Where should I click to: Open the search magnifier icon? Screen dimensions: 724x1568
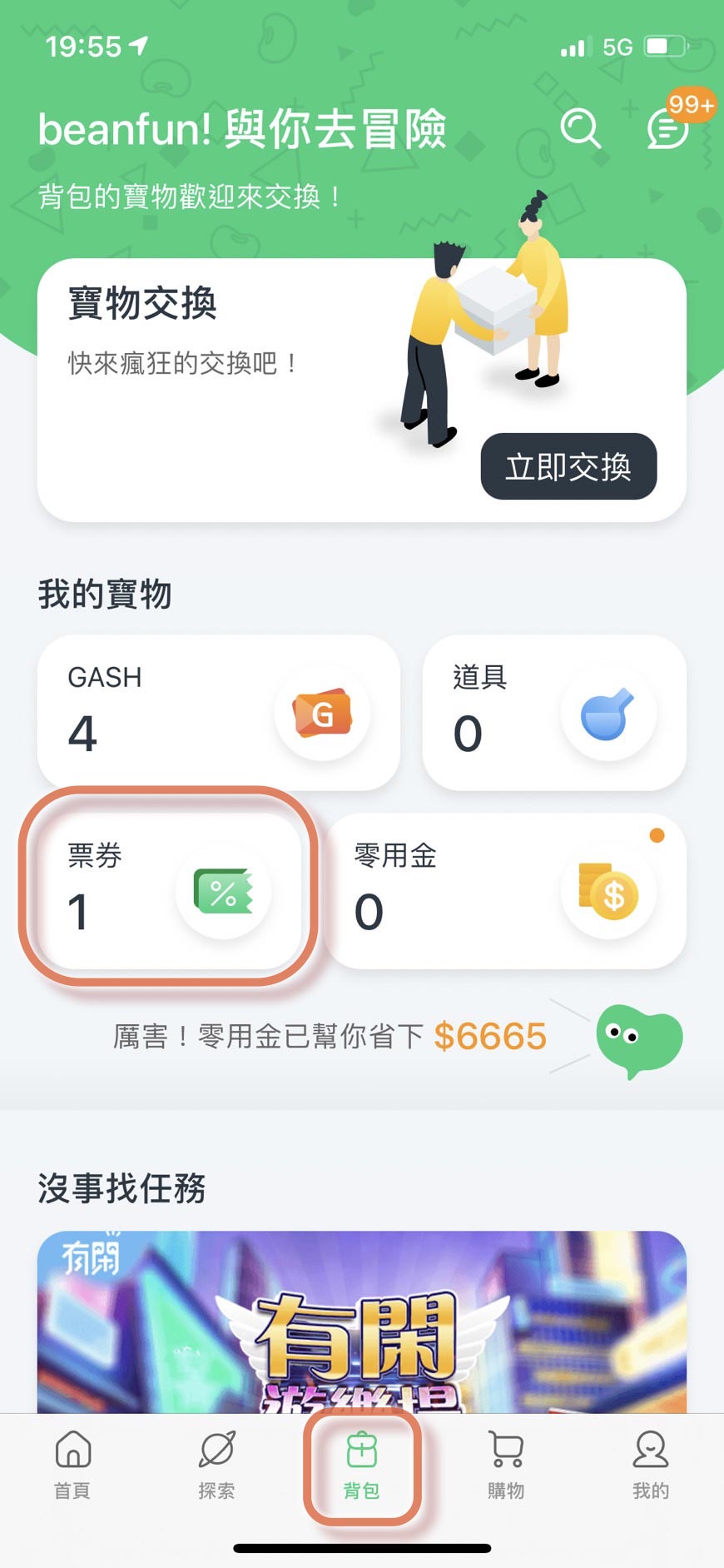580,129
